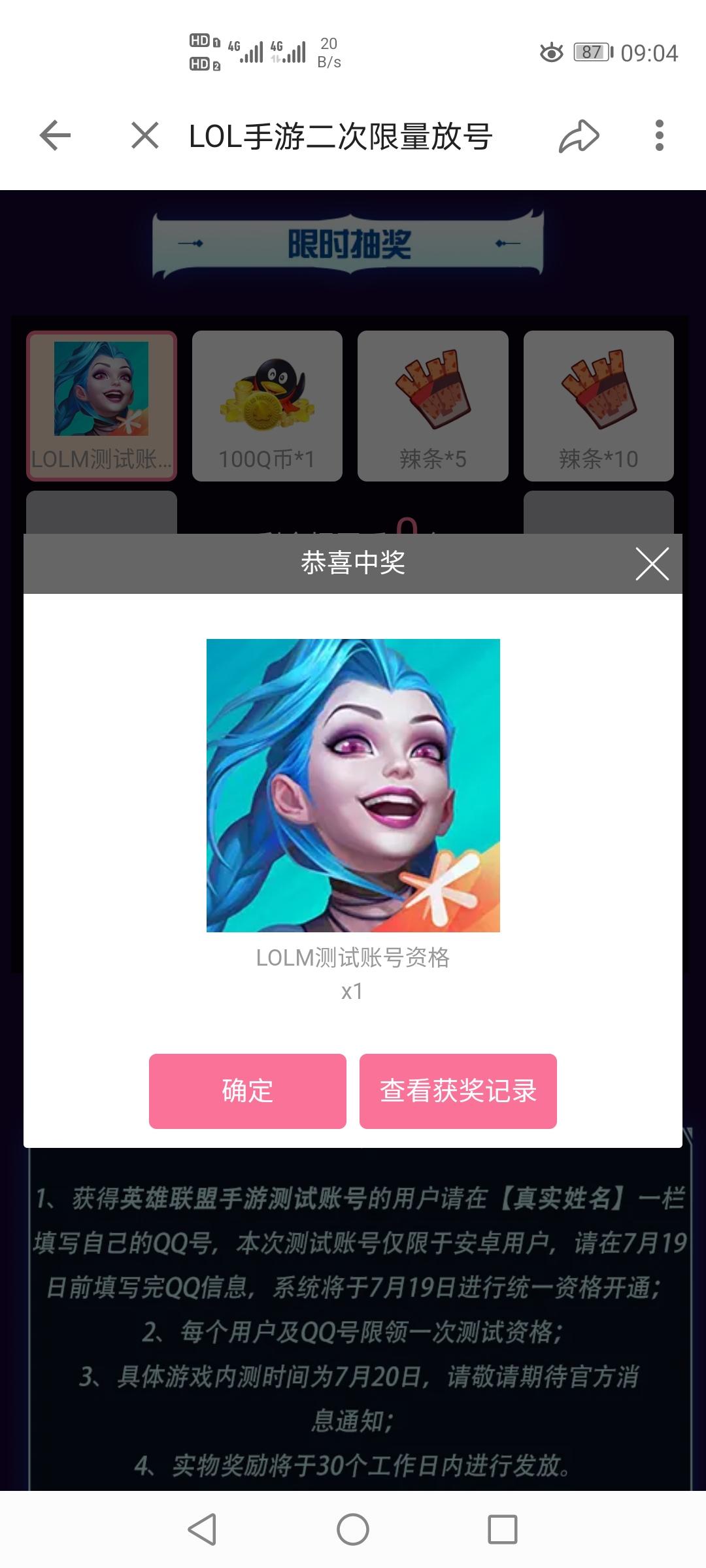Go back using the top arrow
Screen dimensions: 706x1568
tap(55, 136)
